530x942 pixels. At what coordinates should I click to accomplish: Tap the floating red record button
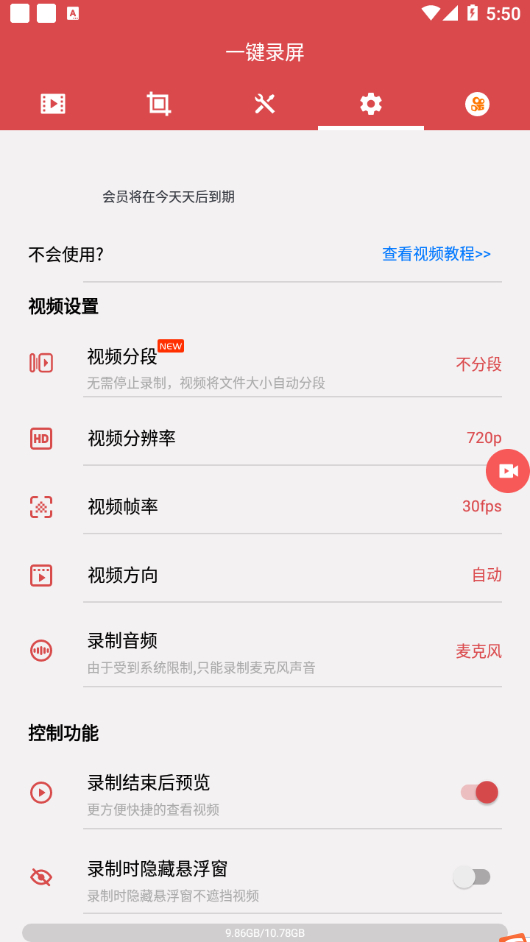click(x=508, y=471)
